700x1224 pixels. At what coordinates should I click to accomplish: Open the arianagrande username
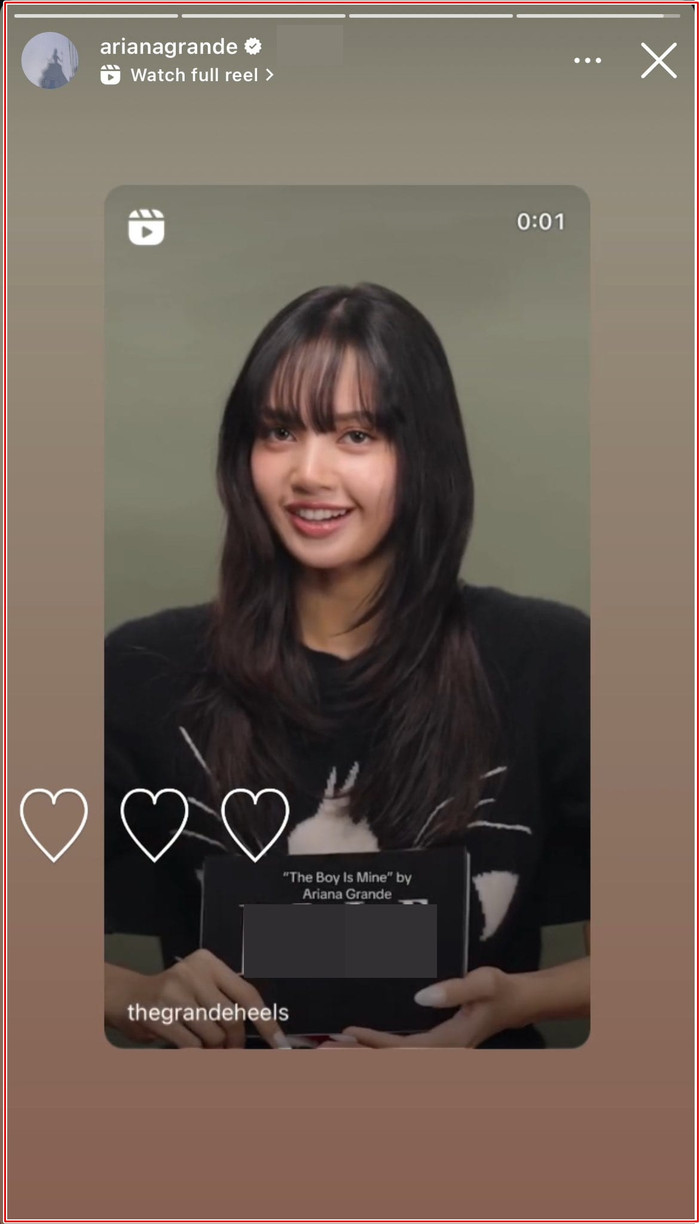tap(169, 47)
